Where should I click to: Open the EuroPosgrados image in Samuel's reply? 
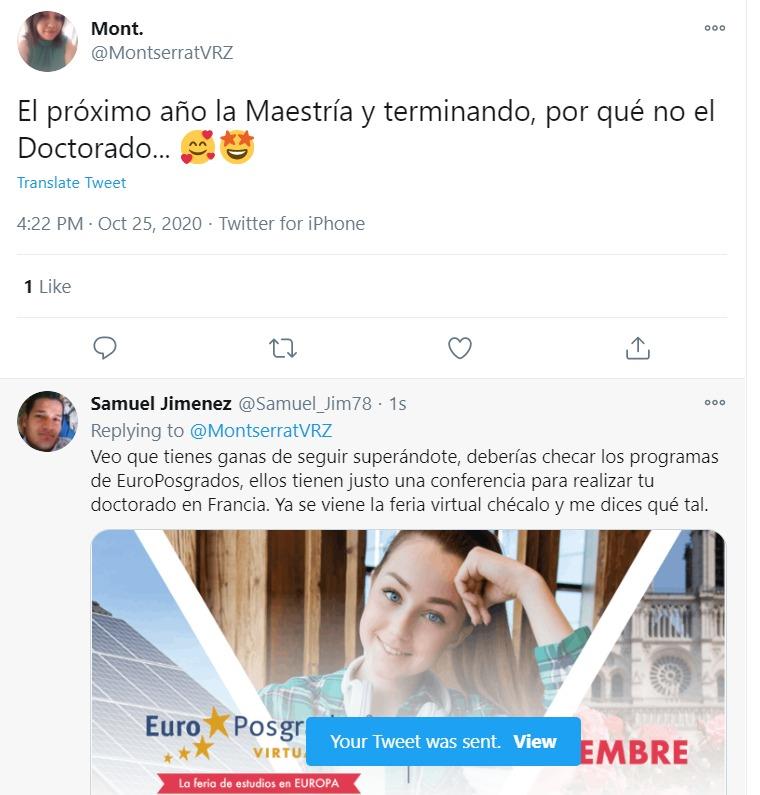pos(407,620)
